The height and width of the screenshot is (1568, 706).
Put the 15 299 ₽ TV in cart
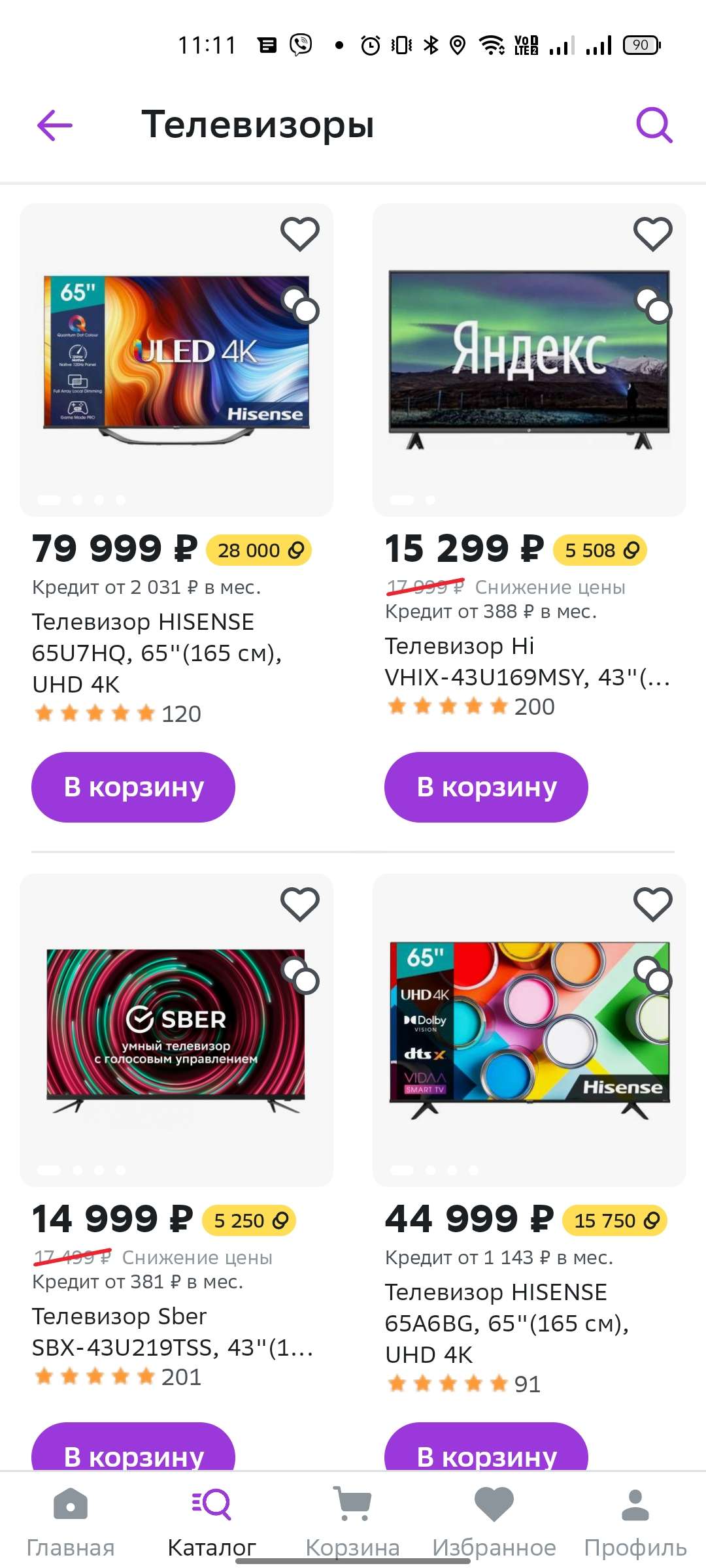click(x=486, y=787)
